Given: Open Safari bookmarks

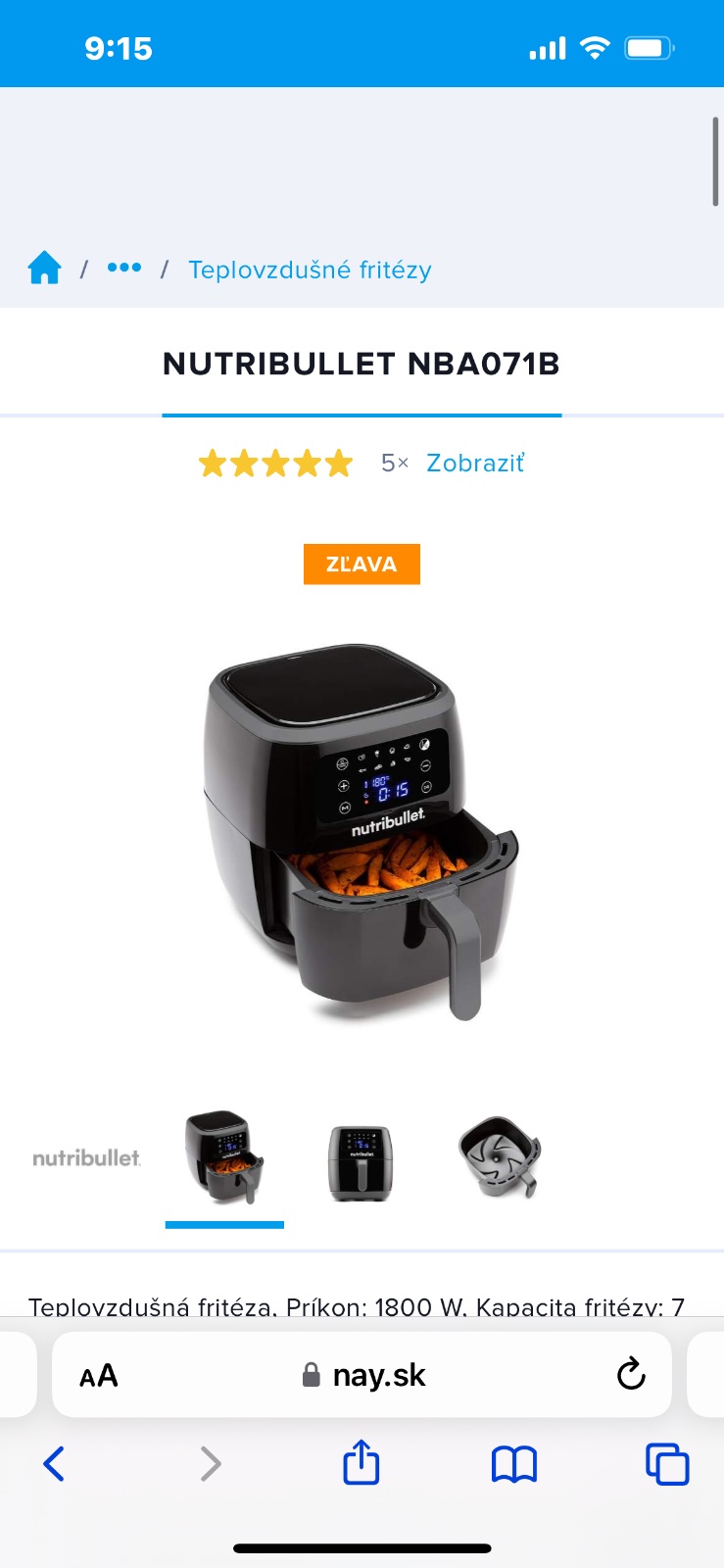Looking at the screenshot, I should pyautogui.click(x=513, y=1464).
